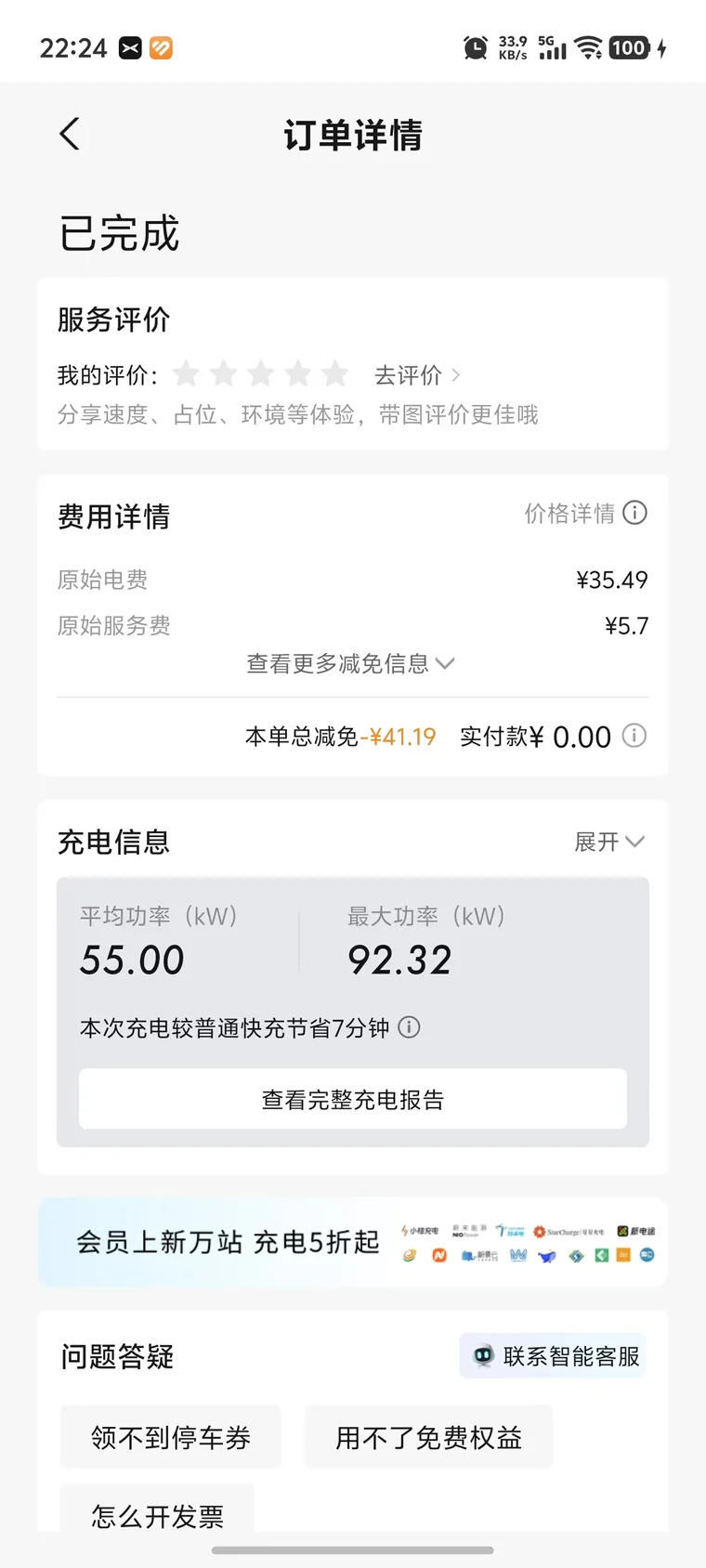Screen dimensions: 706x1568
Task: Select the 用不了免费权益 question
Action: click(428, 1438)
